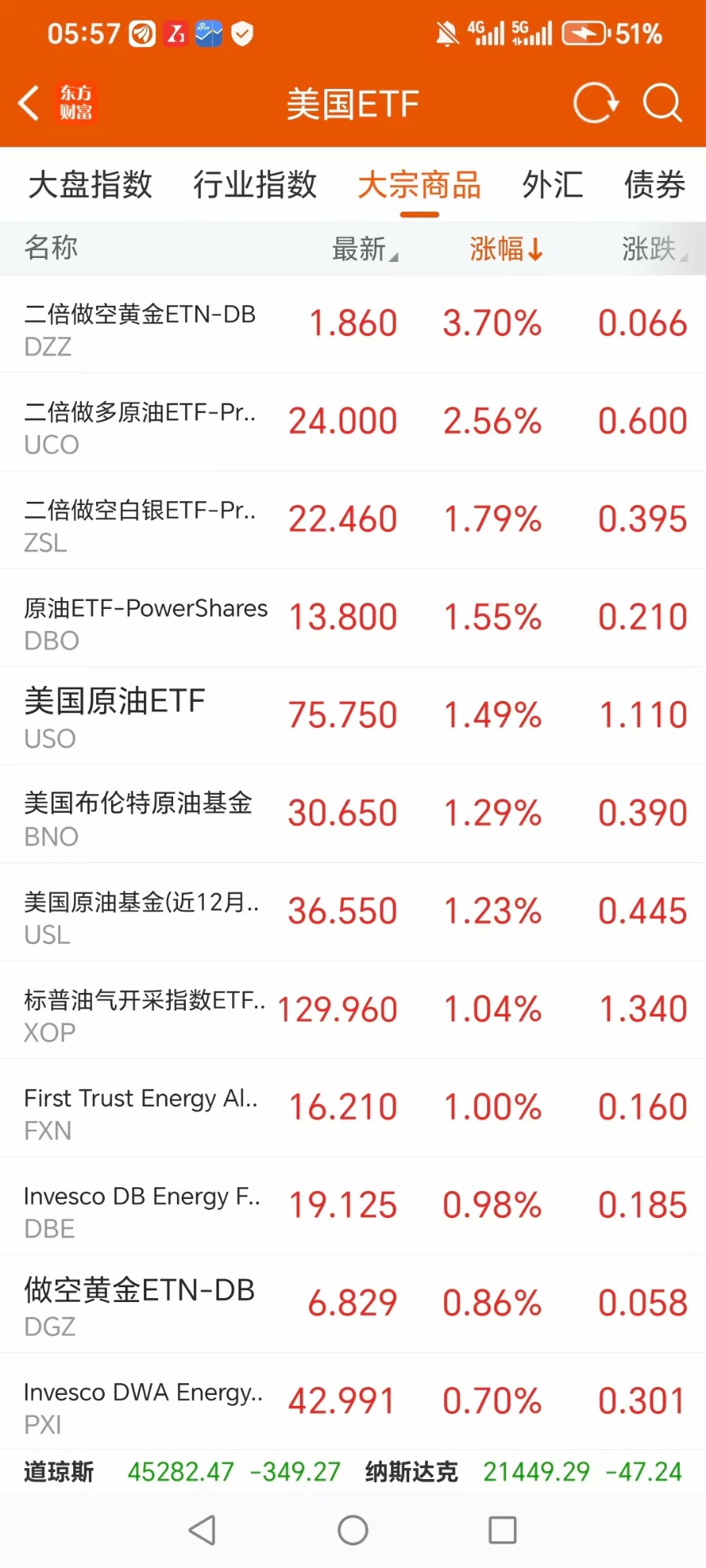Refresh the ETF quotes

[x=596, y=103]
